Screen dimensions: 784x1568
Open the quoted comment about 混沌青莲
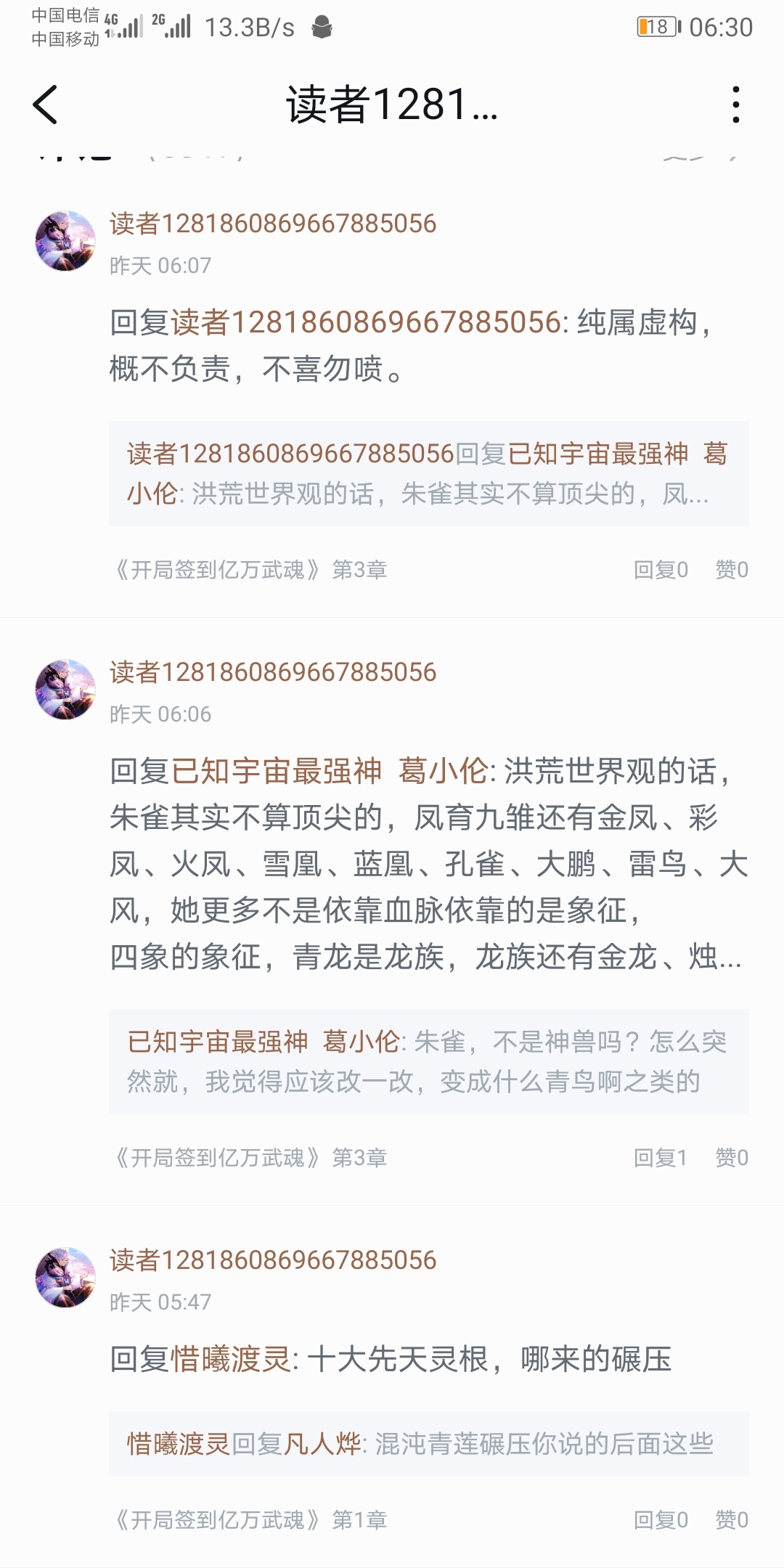click(428, 1444)
